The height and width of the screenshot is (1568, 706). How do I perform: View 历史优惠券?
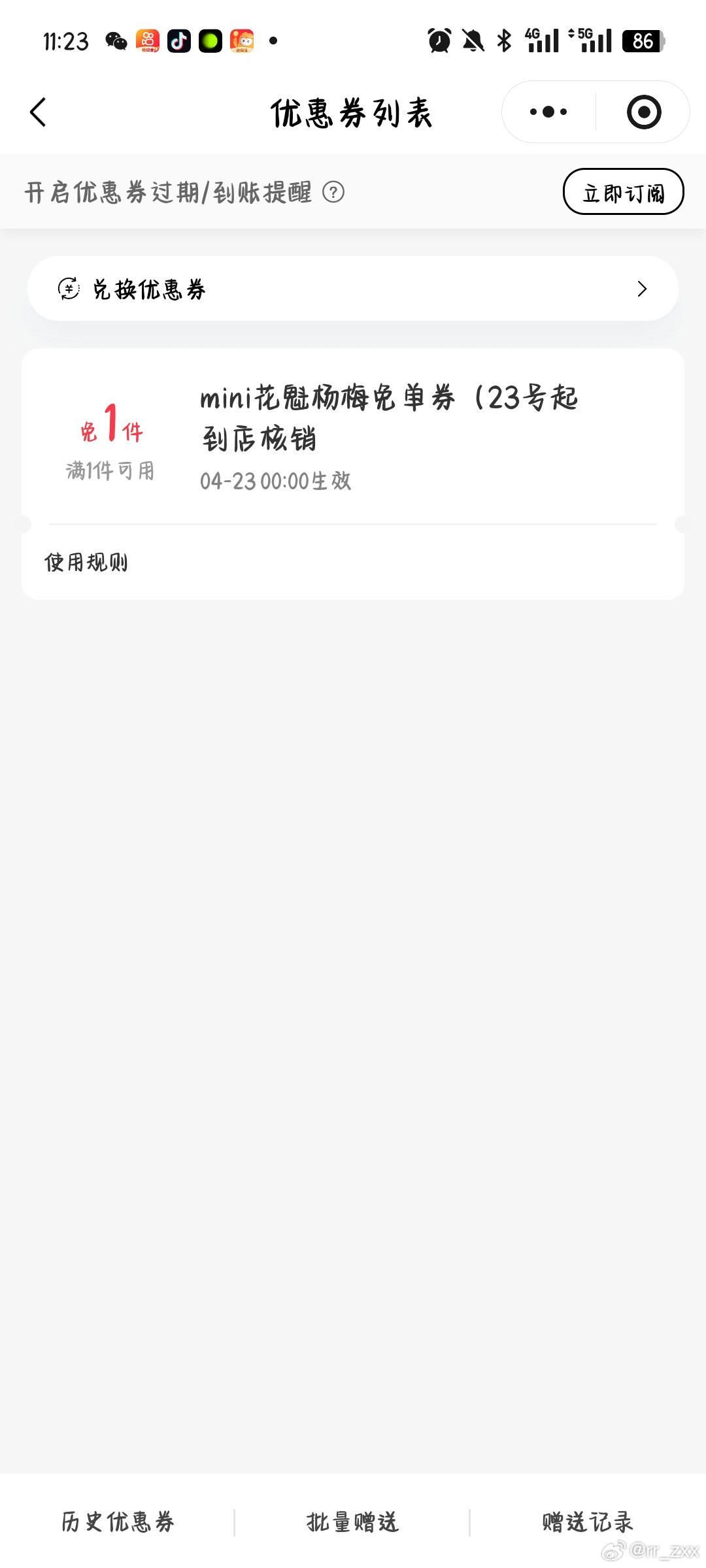[118, 1522]
